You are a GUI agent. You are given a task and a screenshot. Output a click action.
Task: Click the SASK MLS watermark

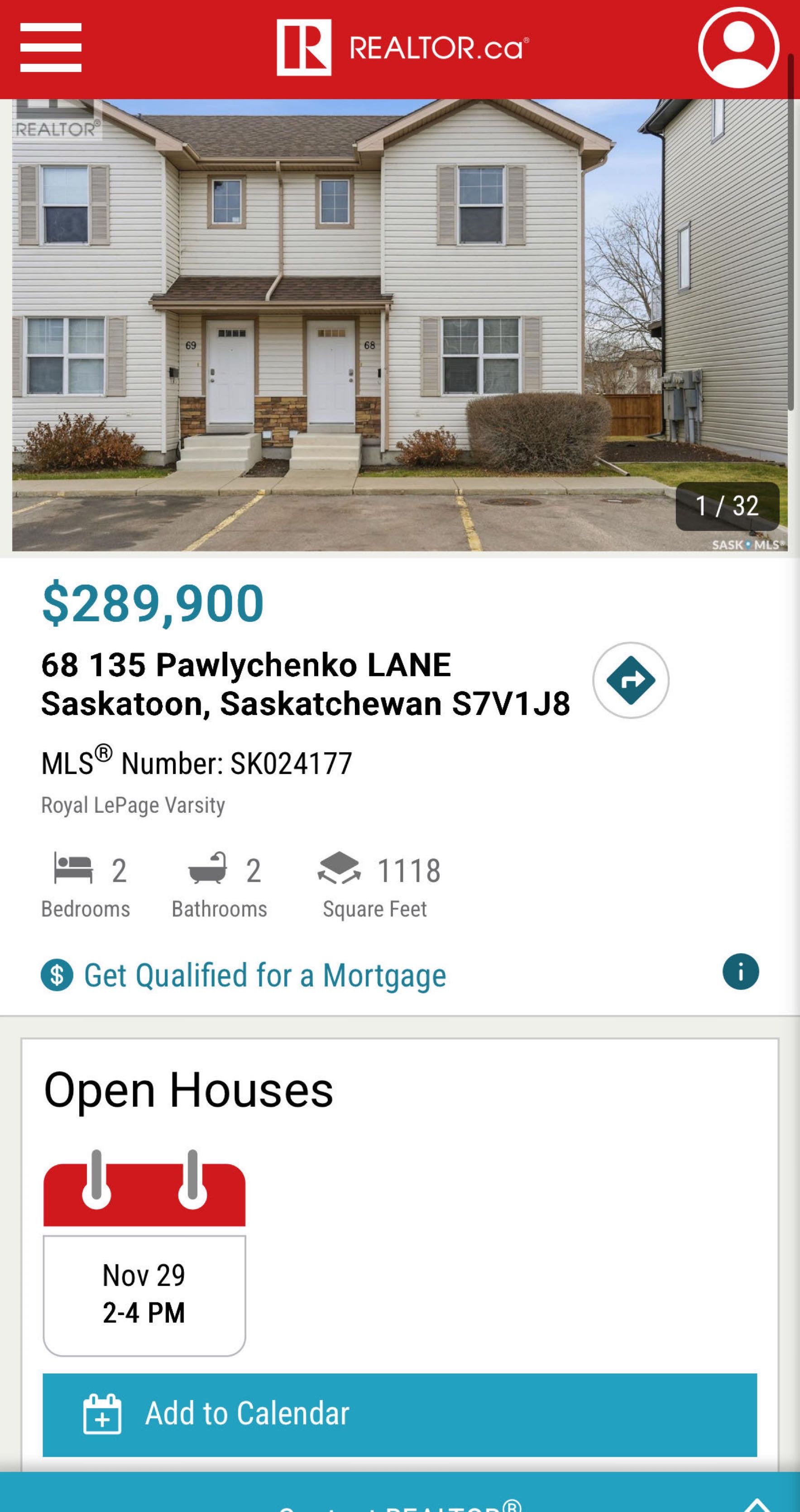pos(747,545)
